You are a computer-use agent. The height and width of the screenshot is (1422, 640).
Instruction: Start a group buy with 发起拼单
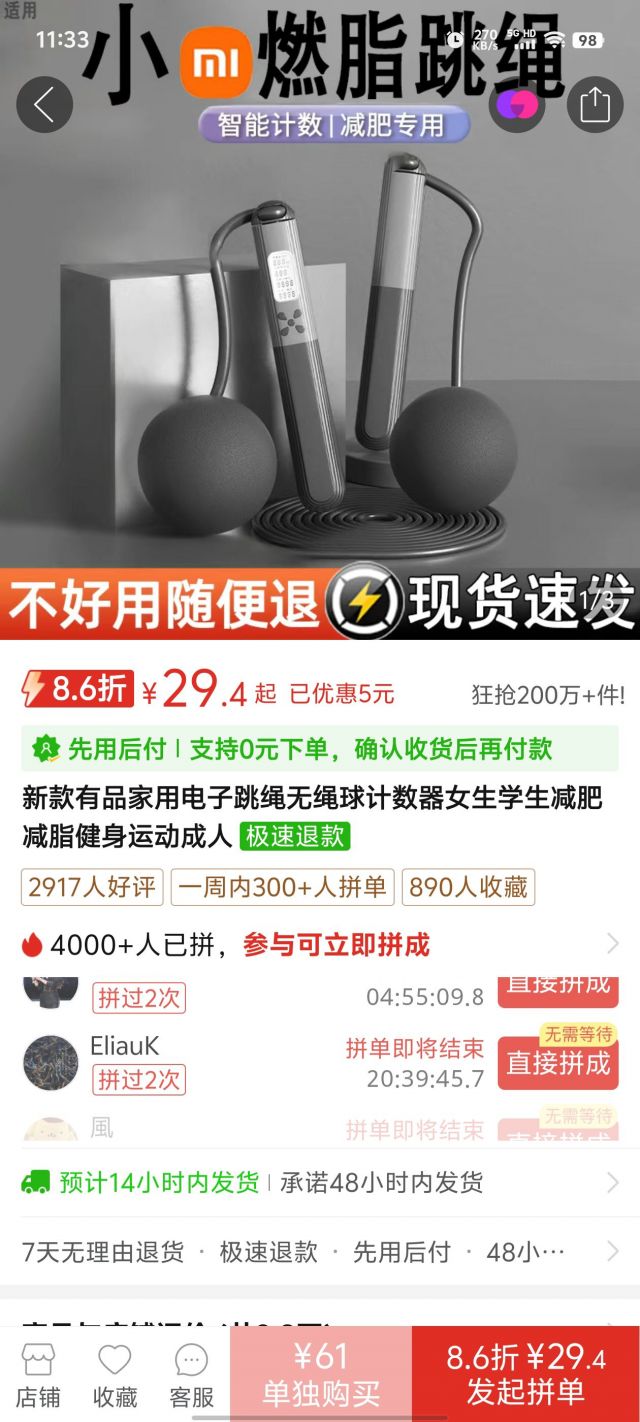pyautogui.click(x=525, y=1374)
